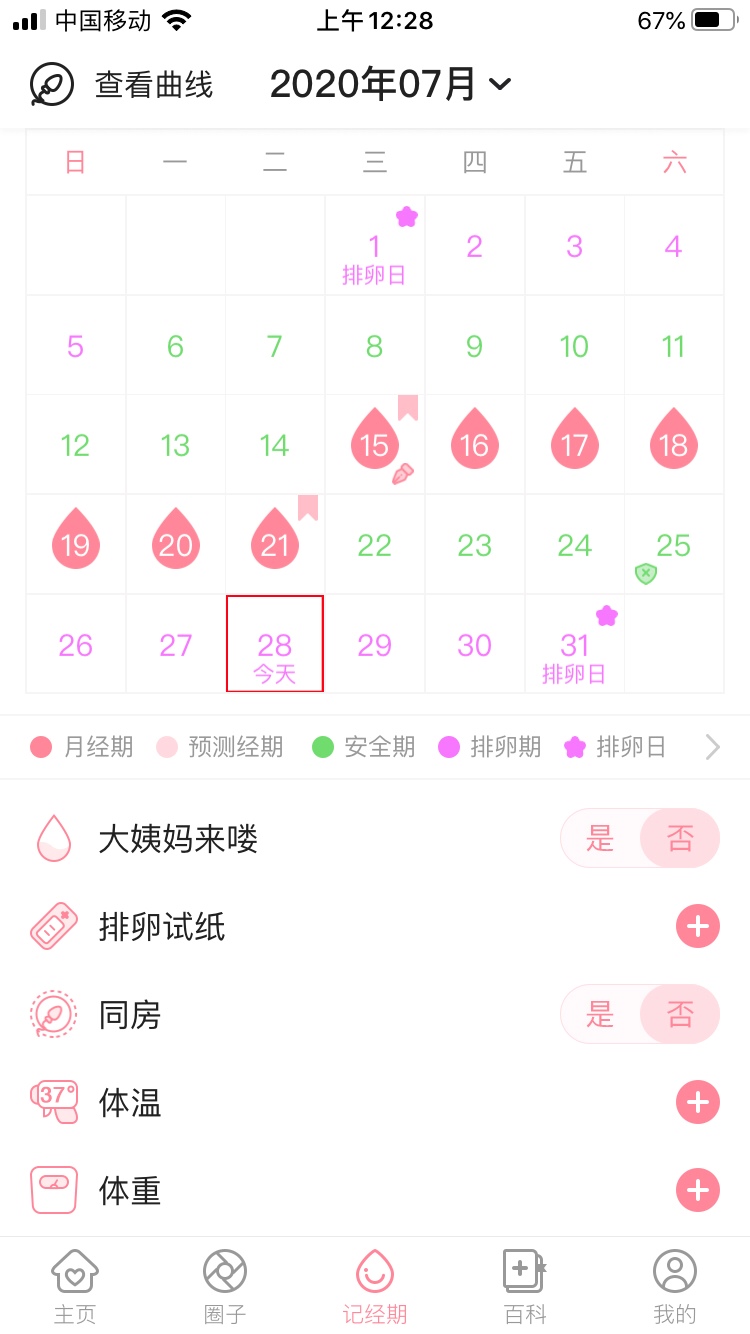Select July 8 on the calendar

click(x=375, y=345)
